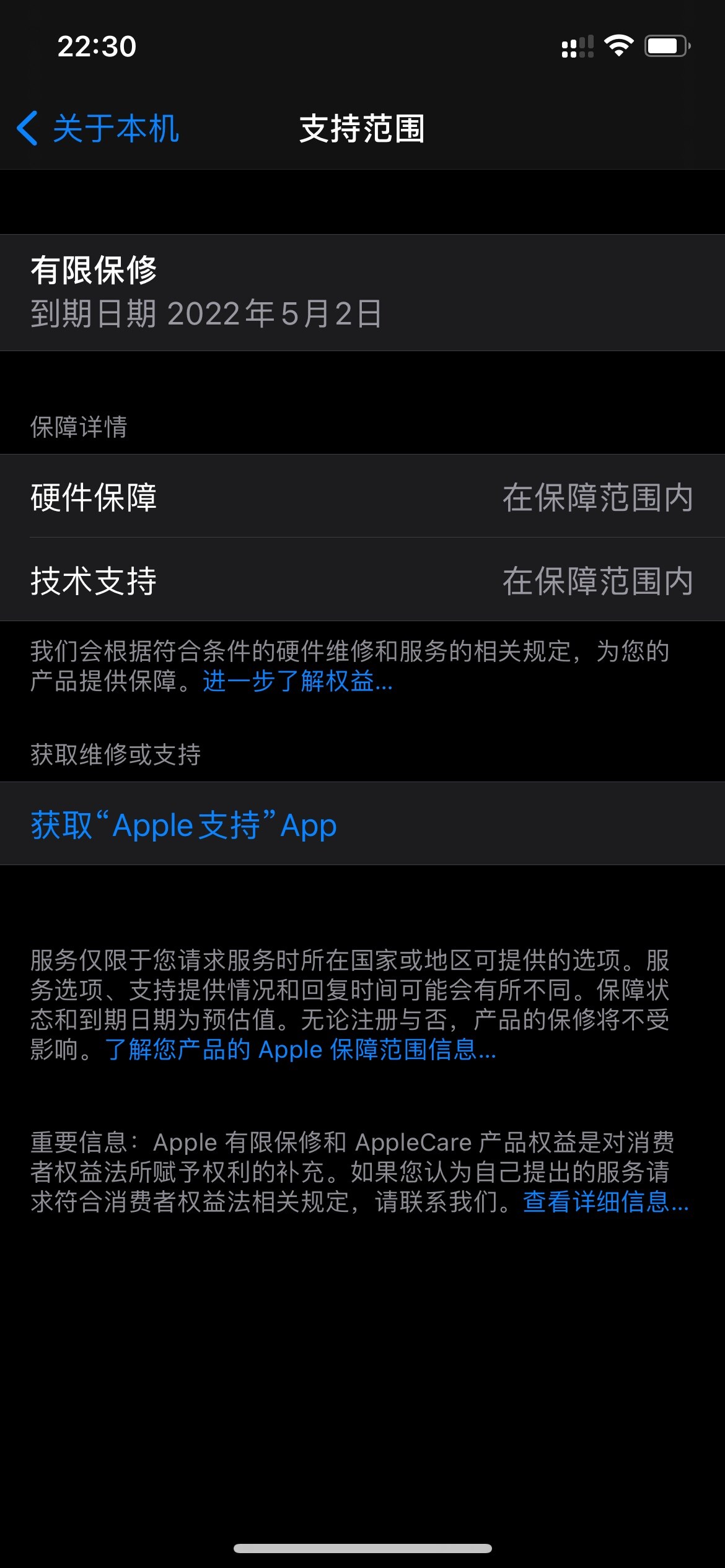725x1568 pixels.
Task: Open 了解您产品的 Apple 保障范围信息 link
Action: (x=301, y=1050)
